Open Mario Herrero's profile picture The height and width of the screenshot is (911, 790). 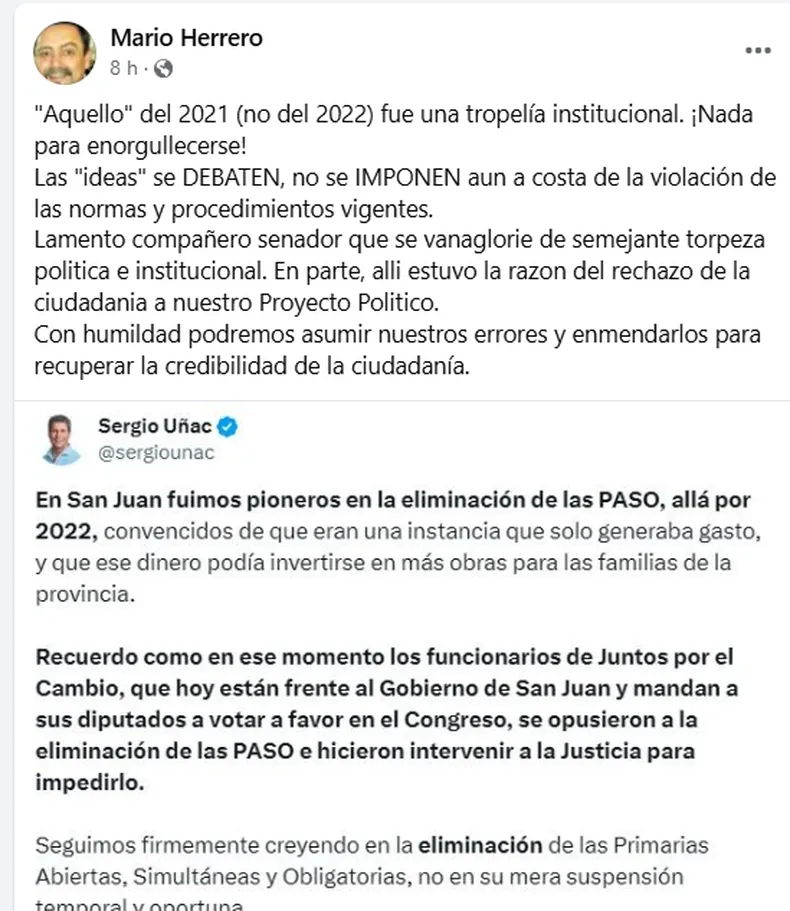click(65, 53)
